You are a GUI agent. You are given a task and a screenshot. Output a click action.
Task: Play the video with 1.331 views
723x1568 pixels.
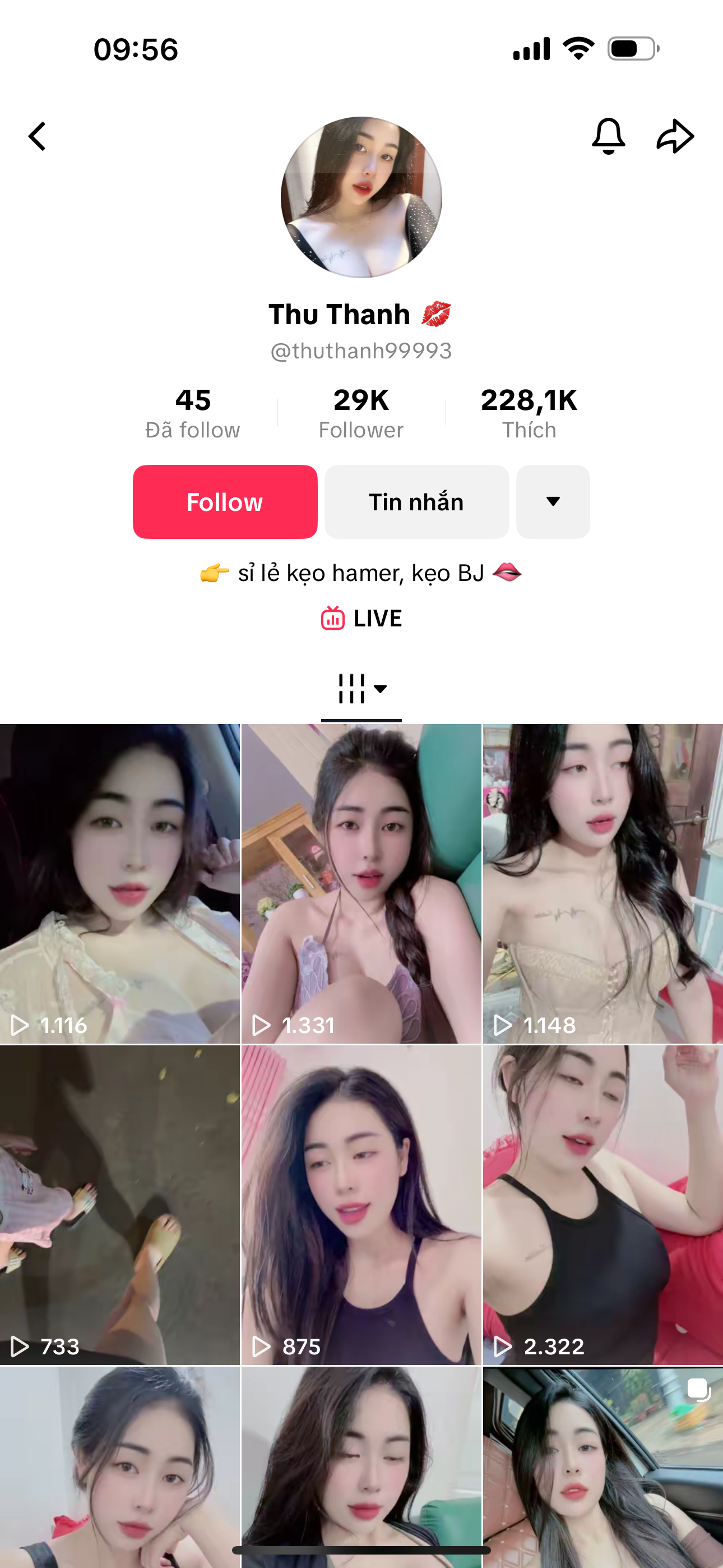[x=361, y=884]
